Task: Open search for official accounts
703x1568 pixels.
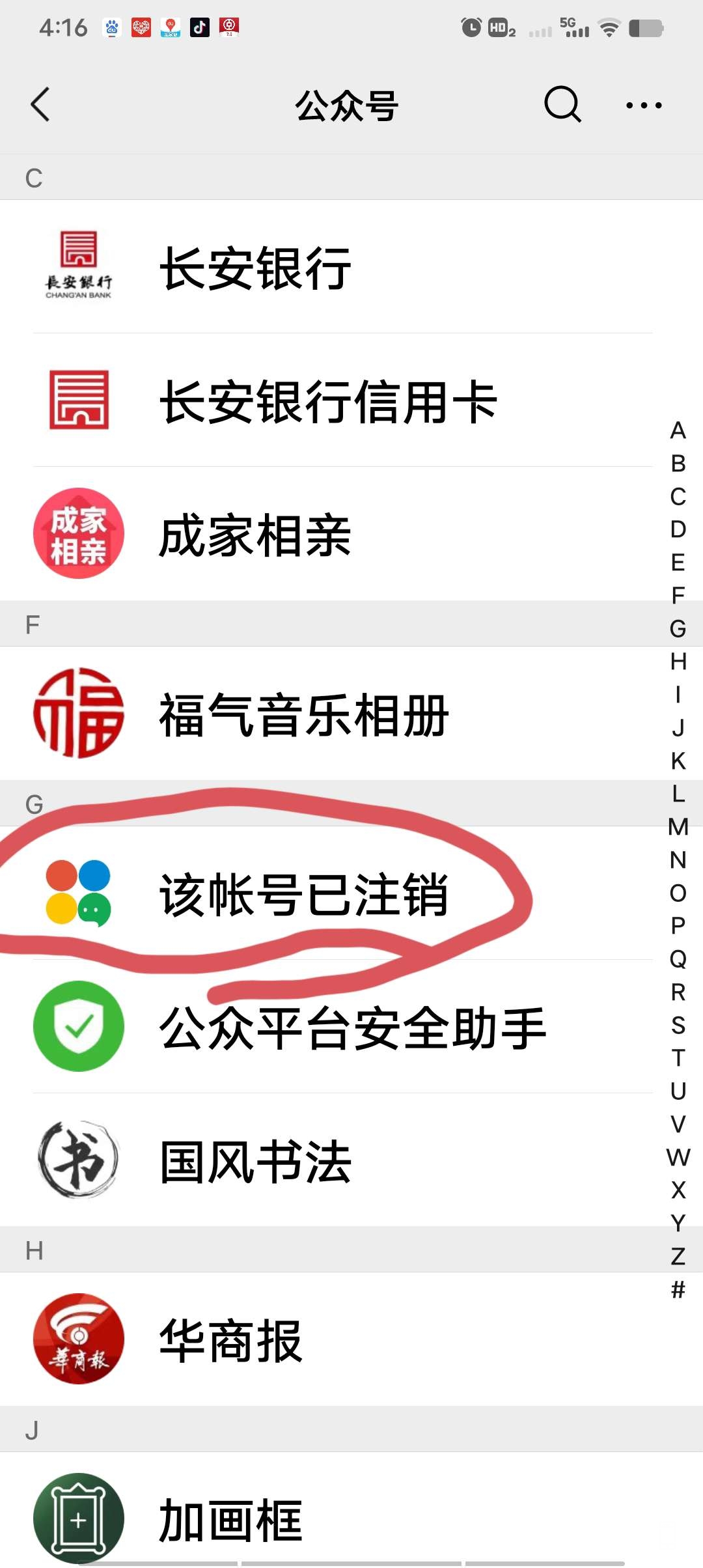Action: [x=562, y=104]
